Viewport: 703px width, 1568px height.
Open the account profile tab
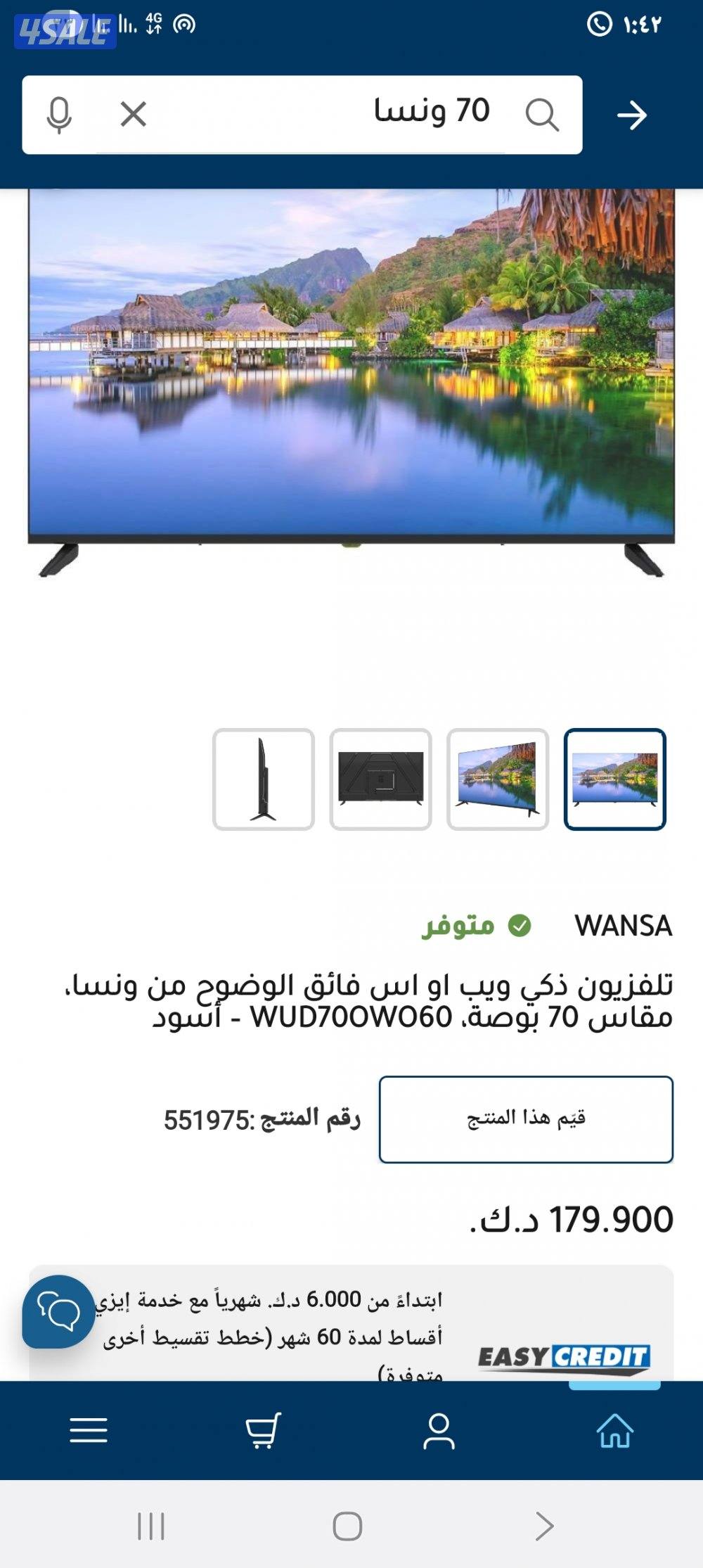pyautogui.click(x=439, y=1430)
